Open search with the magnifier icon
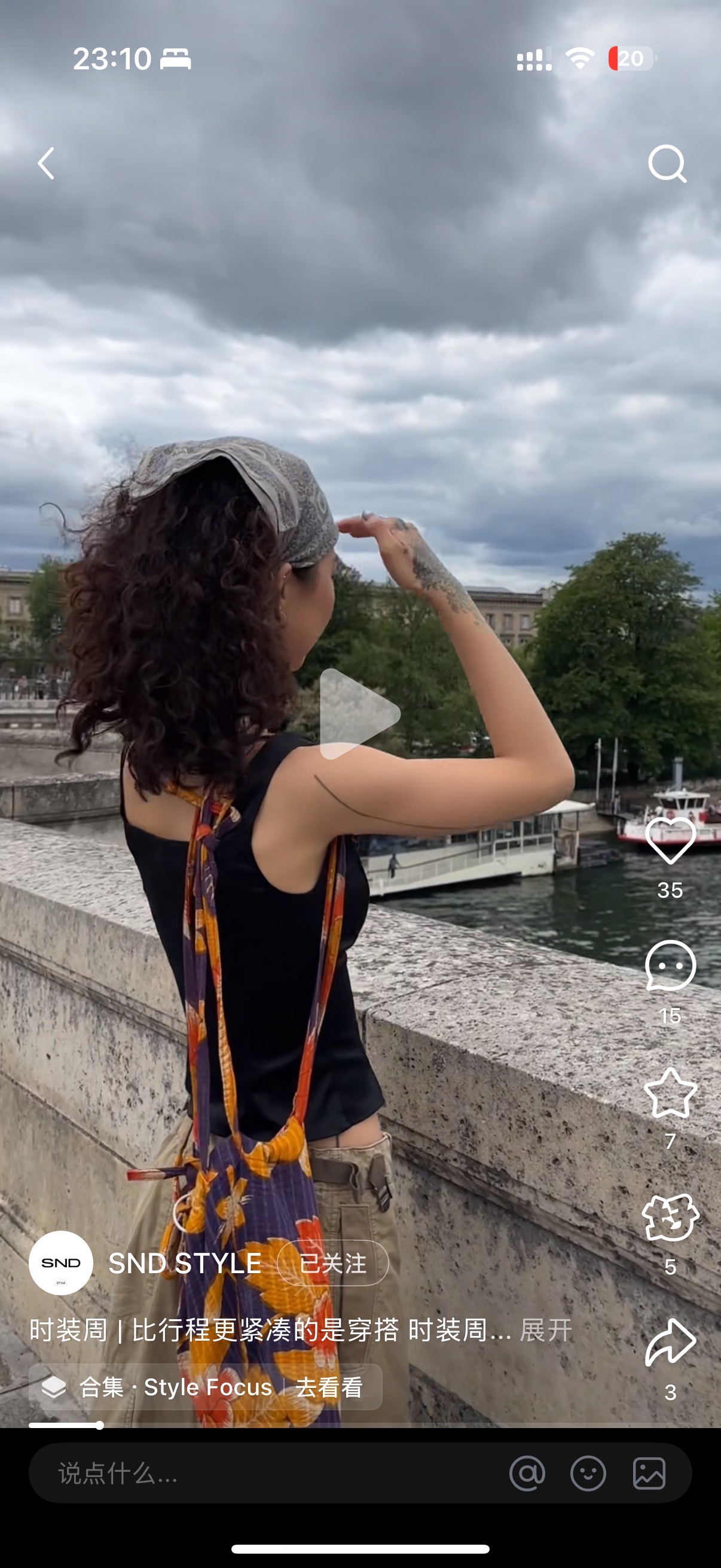The image size is (721, 1568). point(667,164)
